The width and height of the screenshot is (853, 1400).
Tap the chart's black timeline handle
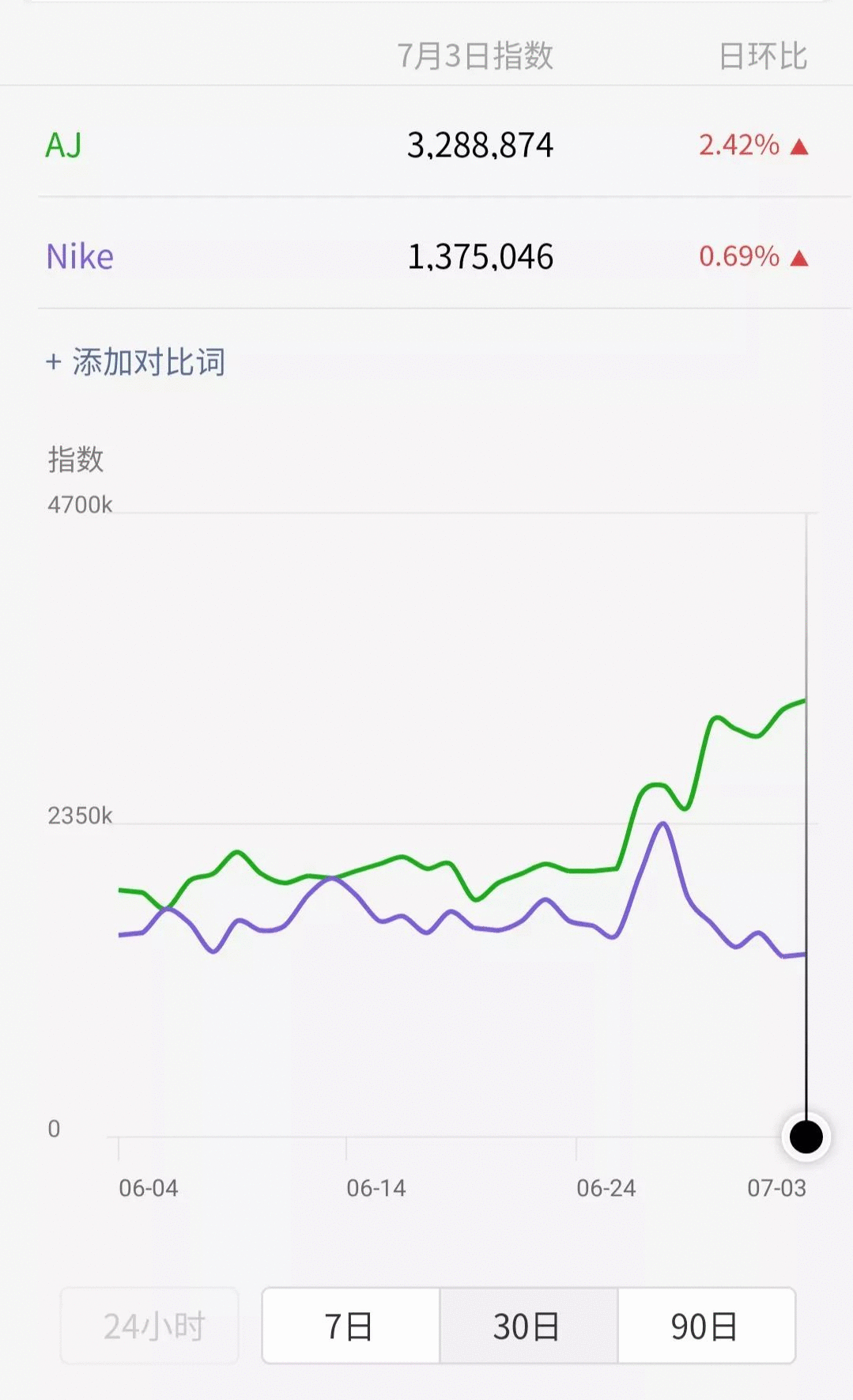[806, 1137]
